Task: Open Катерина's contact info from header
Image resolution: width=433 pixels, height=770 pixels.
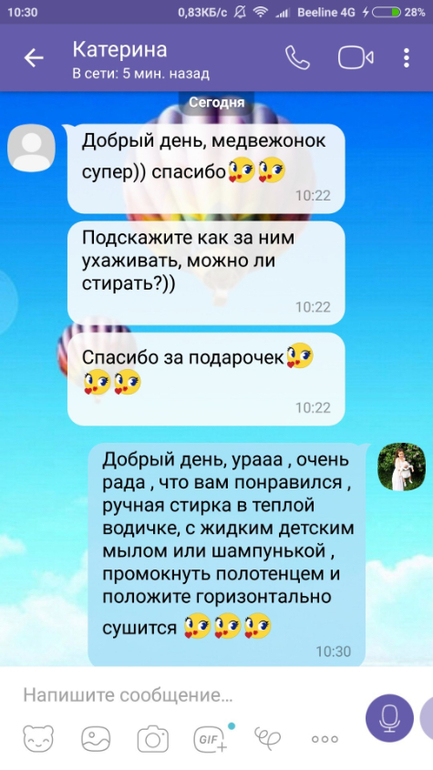Action: [x=141, y=60]
